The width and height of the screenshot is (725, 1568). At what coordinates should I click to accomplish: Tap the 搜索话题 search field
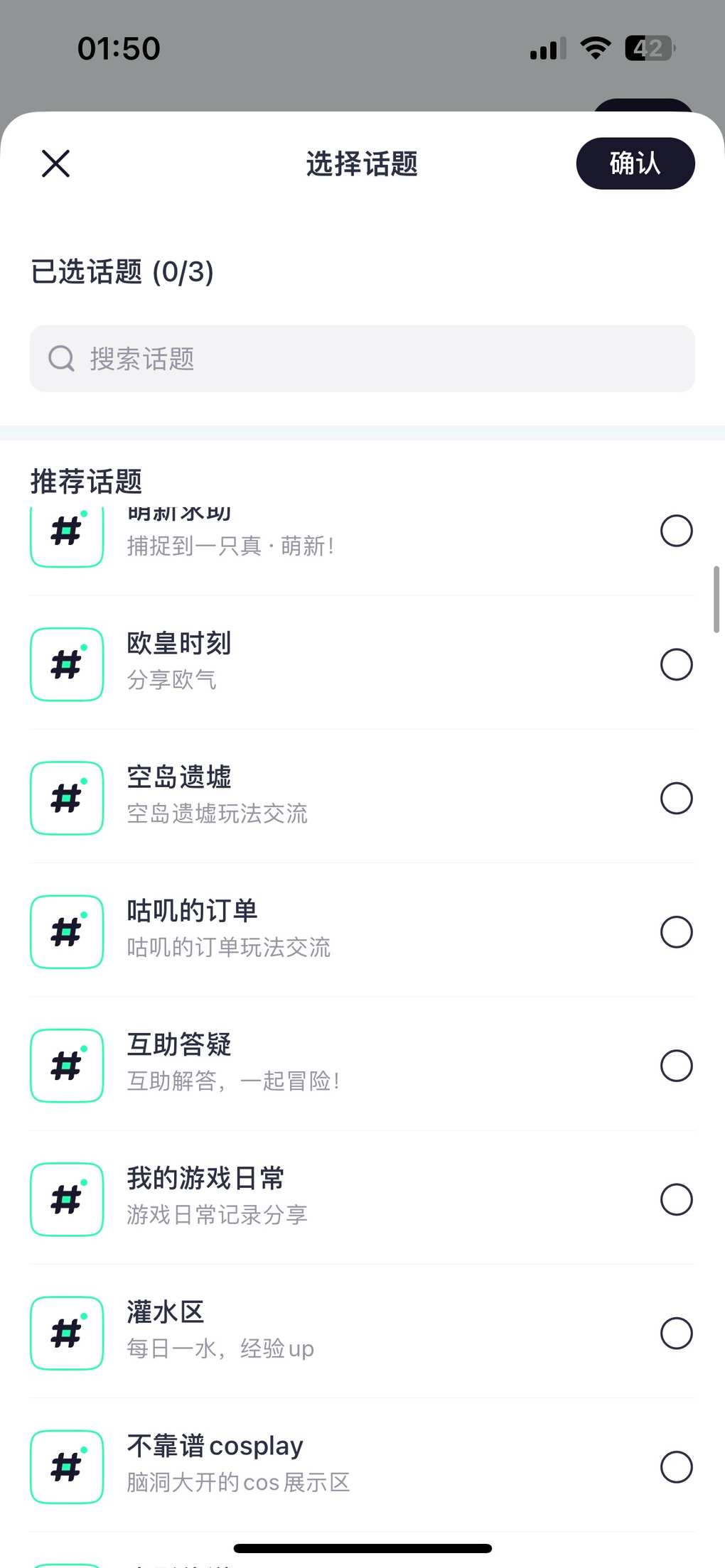pyautogui.click(x=362, y=359)
